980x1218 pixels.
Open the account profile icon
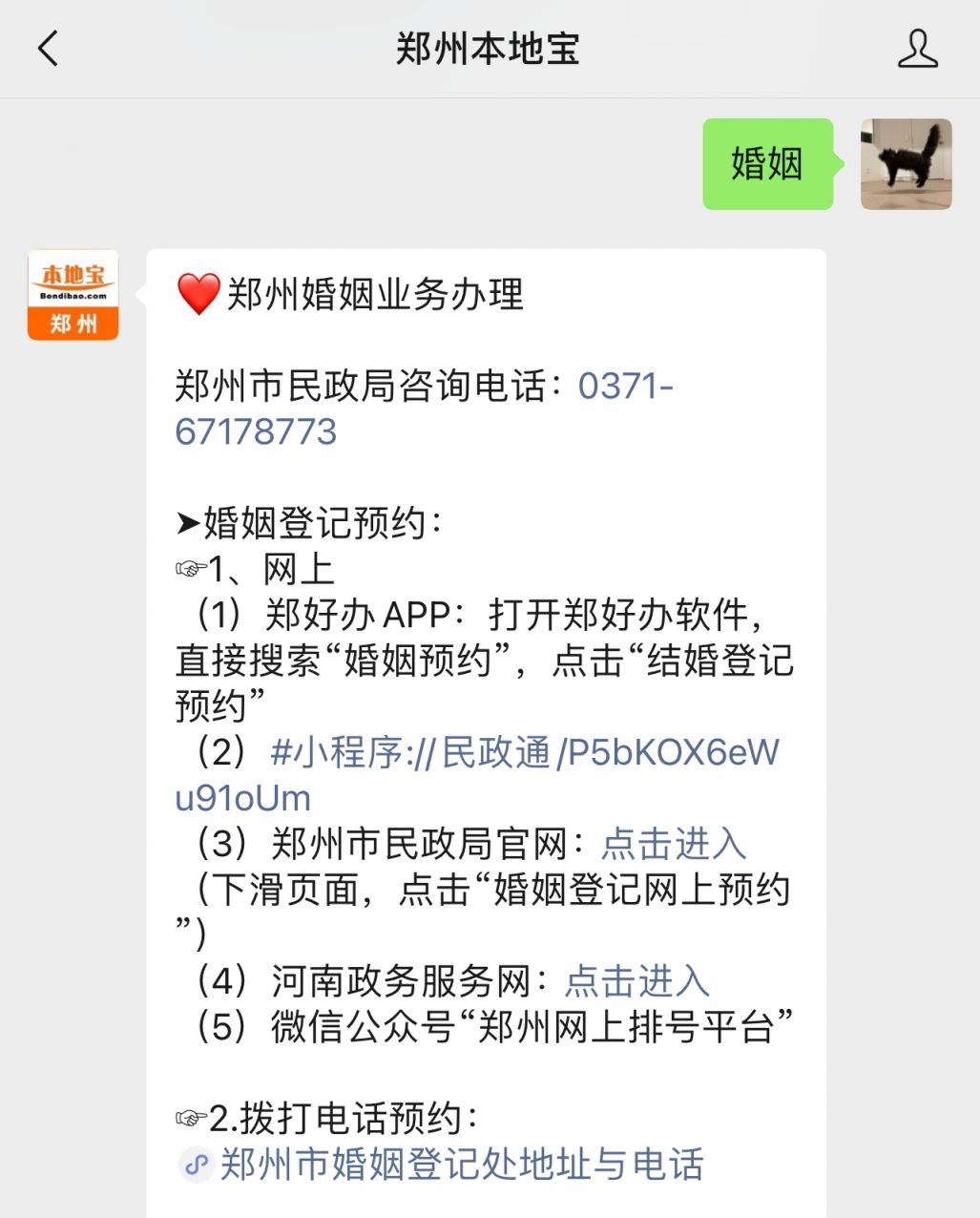click(917, 49)
